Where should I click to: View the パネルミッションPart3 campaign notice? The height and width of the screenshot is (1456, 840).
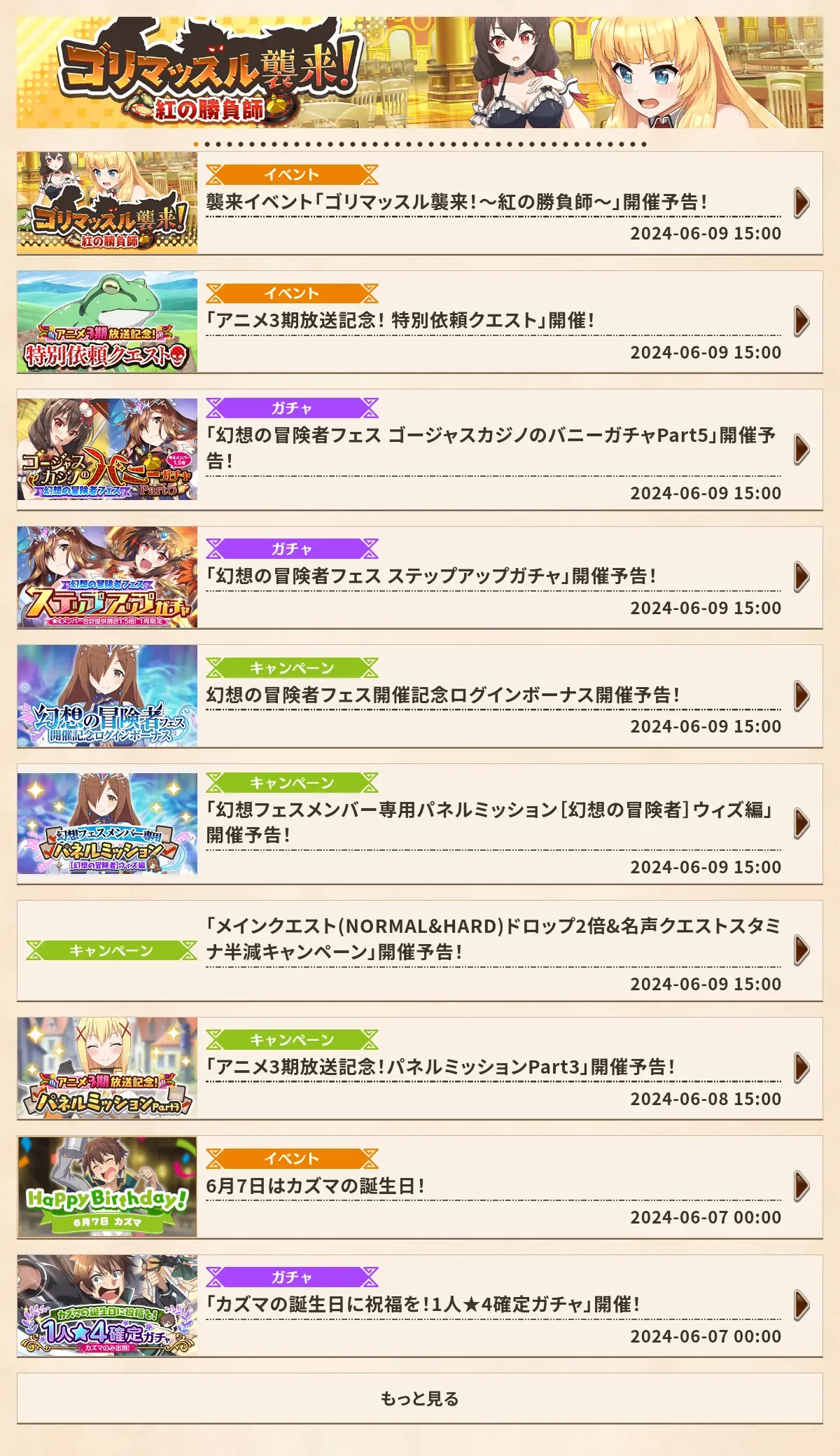(x=420, y=1068)
